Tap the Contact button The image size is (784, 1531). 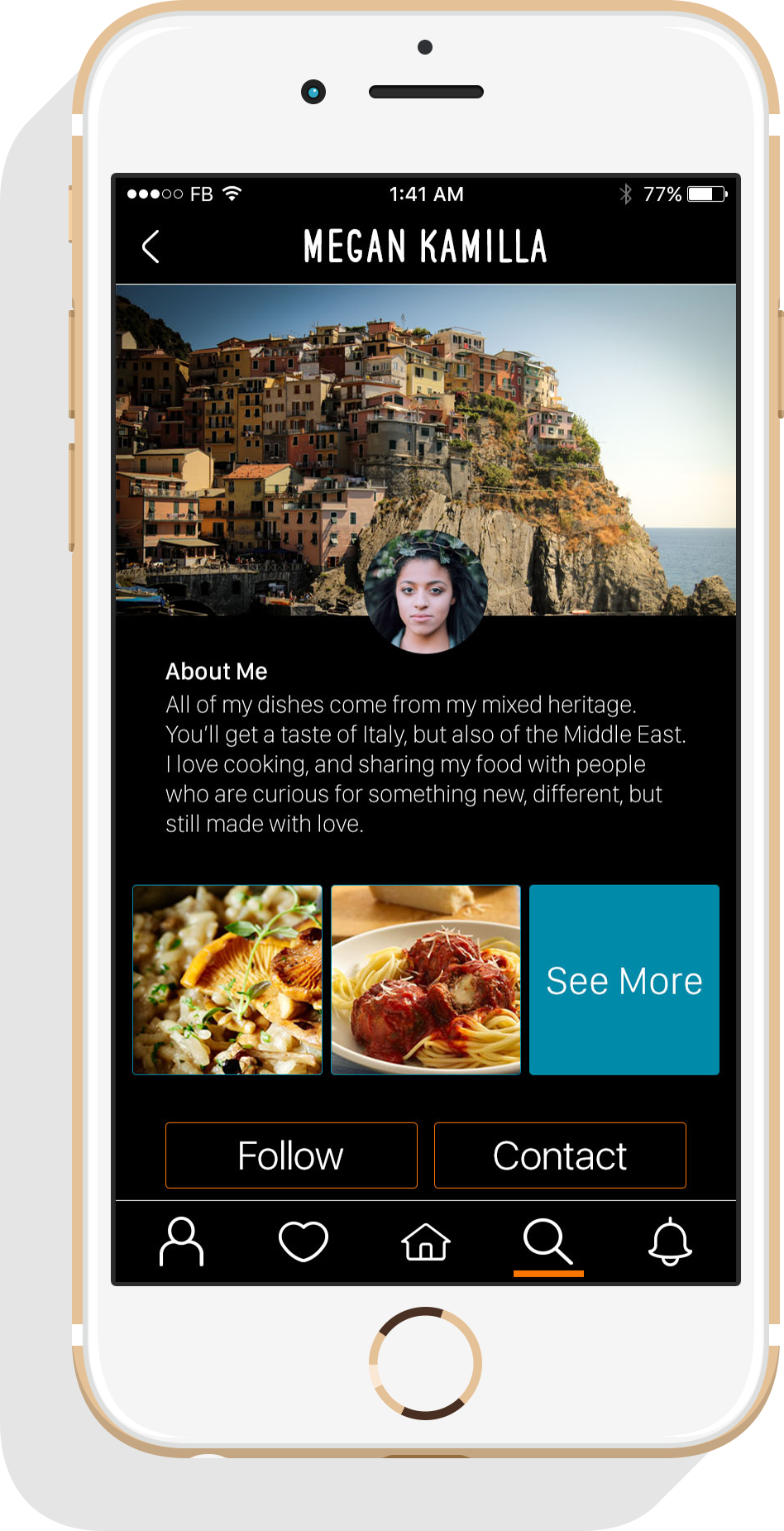[560, 1155]
